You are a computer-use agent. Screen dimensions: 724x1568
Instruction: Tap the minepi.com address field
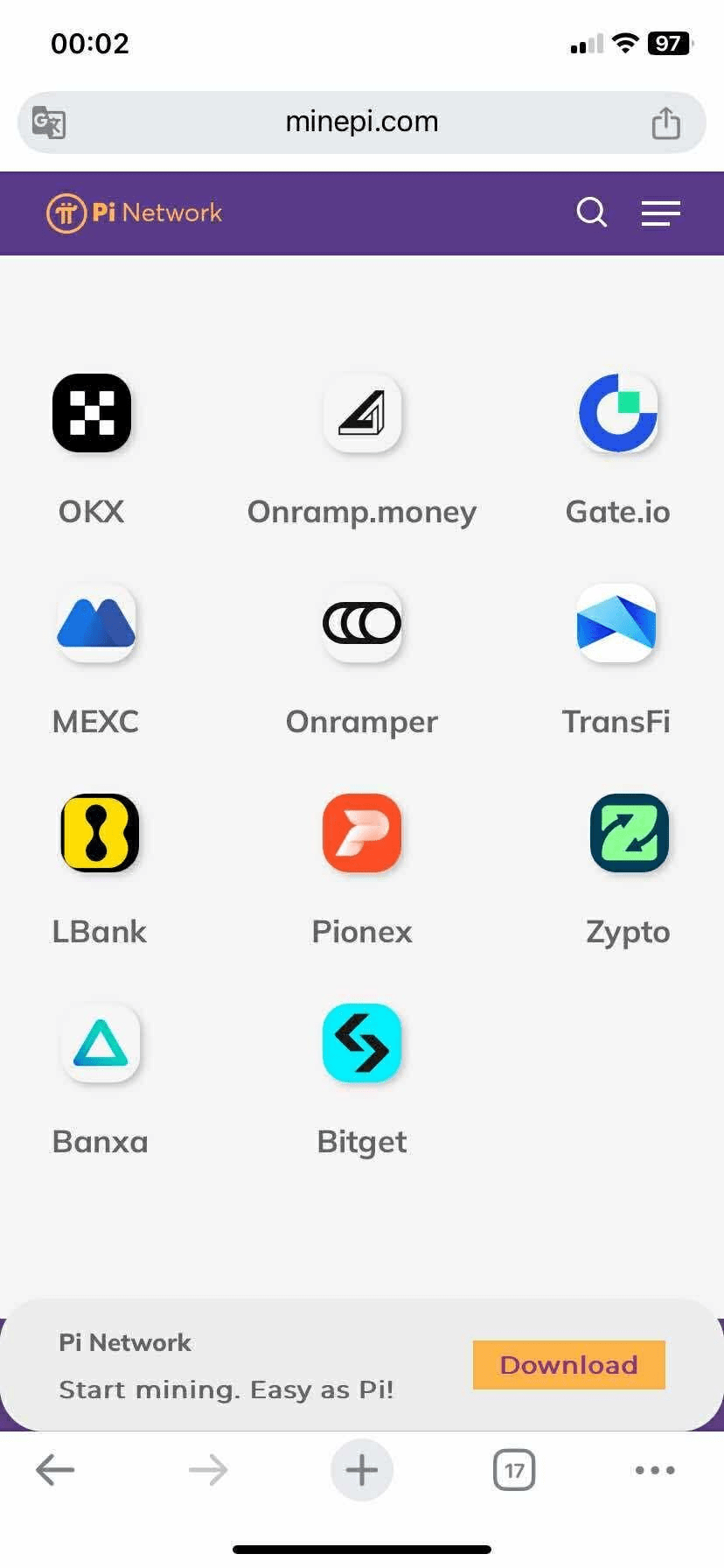(x=362, y=122)
